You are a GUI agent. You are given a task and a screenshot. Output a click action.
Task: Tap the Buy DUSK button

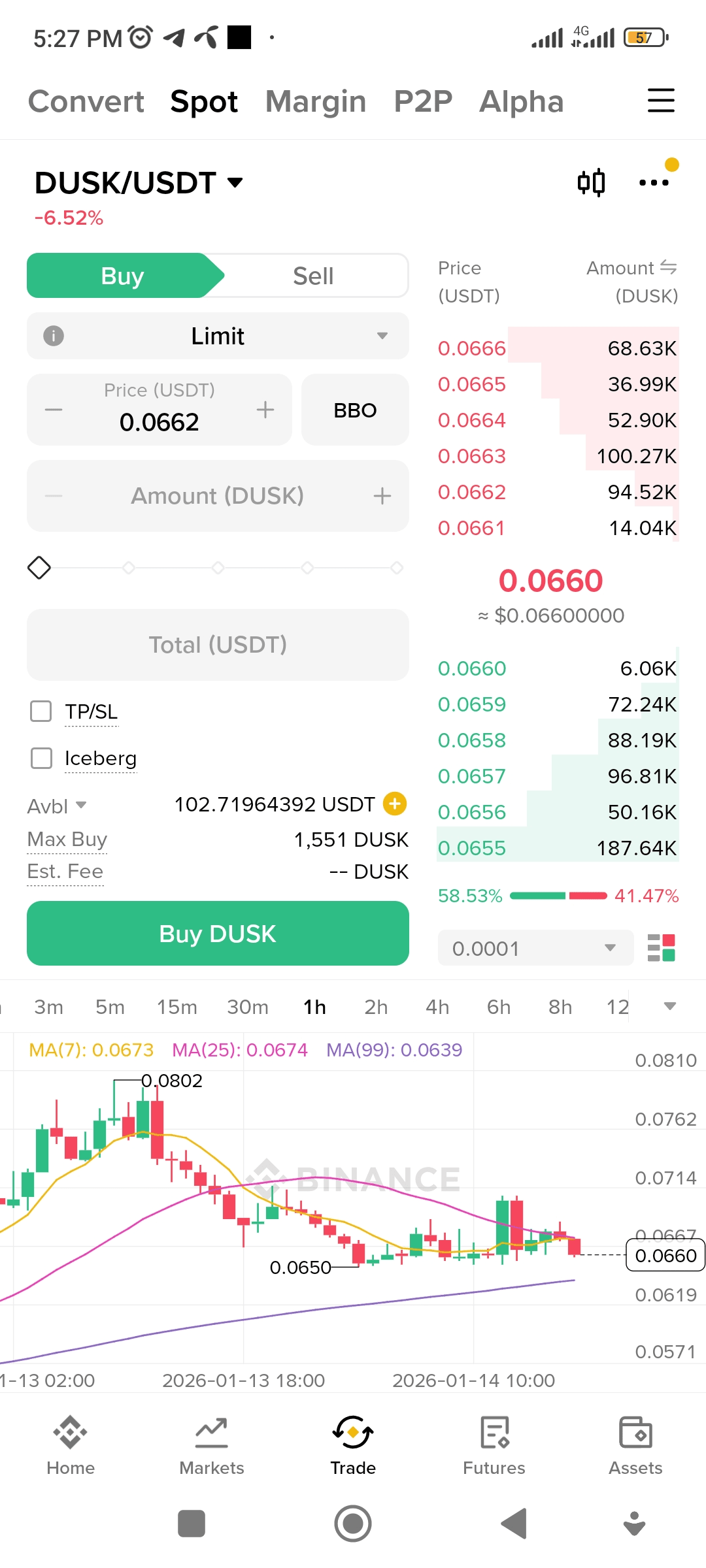[x=218, y=934]
